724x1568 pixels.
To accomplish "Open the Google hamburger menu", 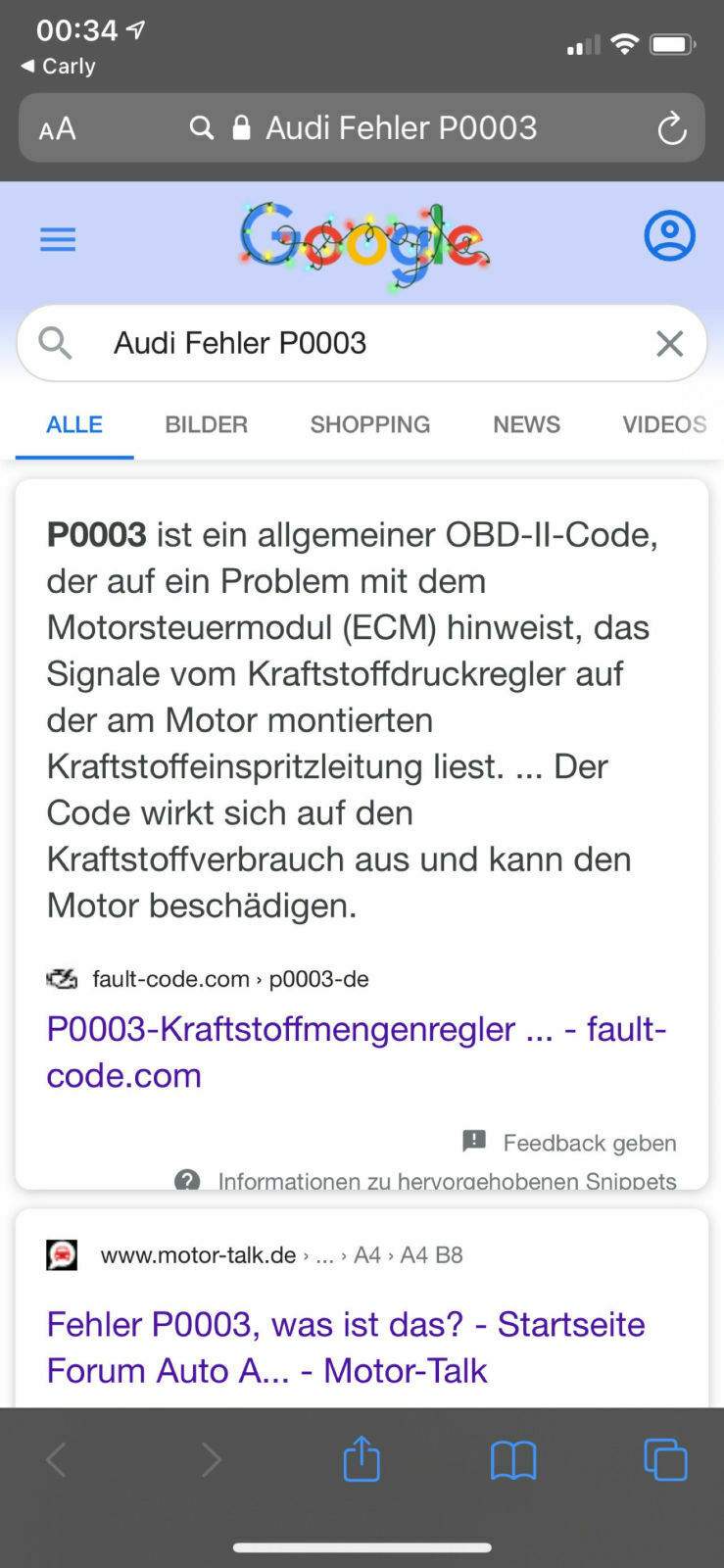I will point(58,239).
